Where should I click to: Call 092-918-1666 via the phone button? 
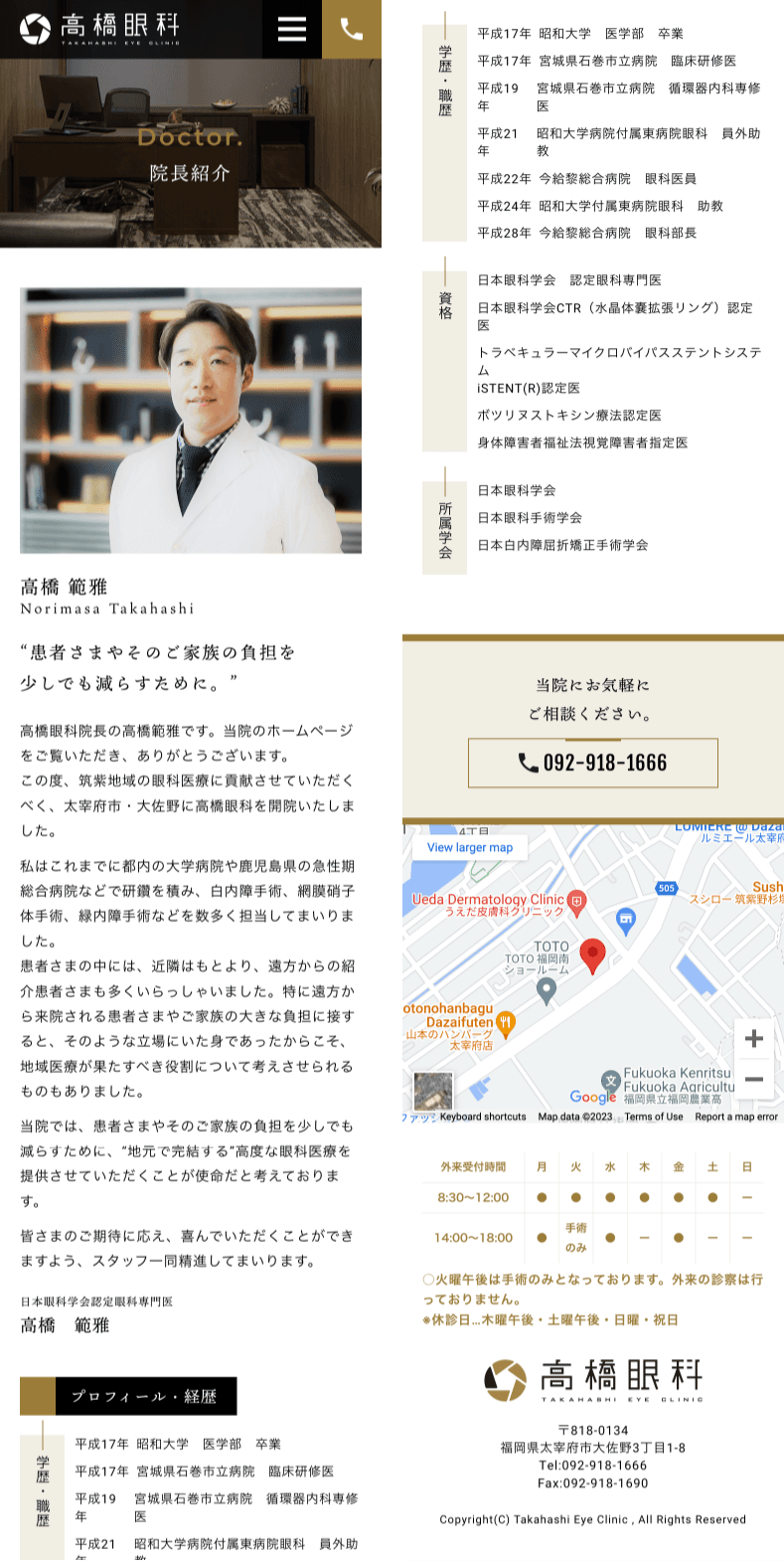point(593,763)
